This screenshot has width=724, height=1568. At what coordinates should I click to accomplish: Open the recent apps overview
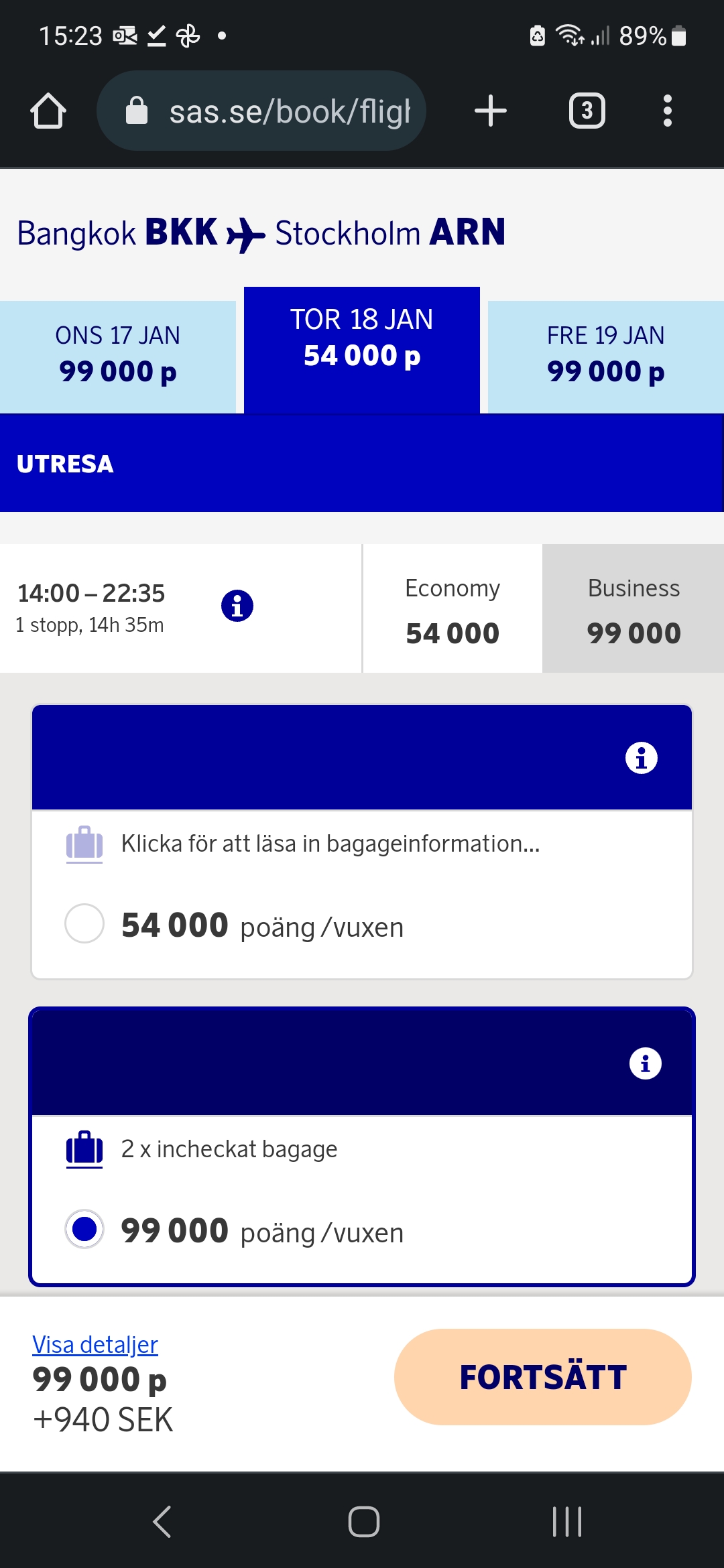click(566, 1521)
